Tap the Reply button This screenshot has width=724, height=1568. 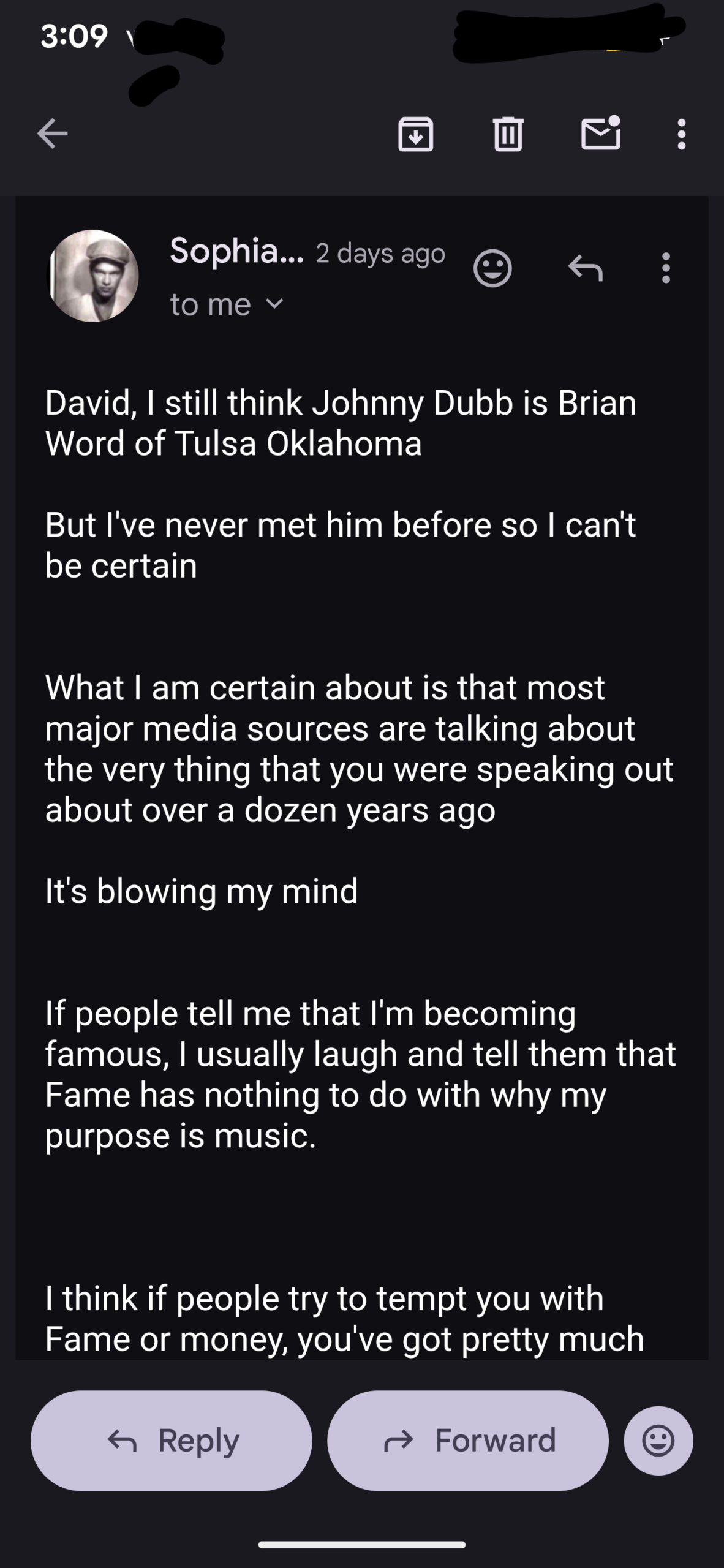(172, 1441)
